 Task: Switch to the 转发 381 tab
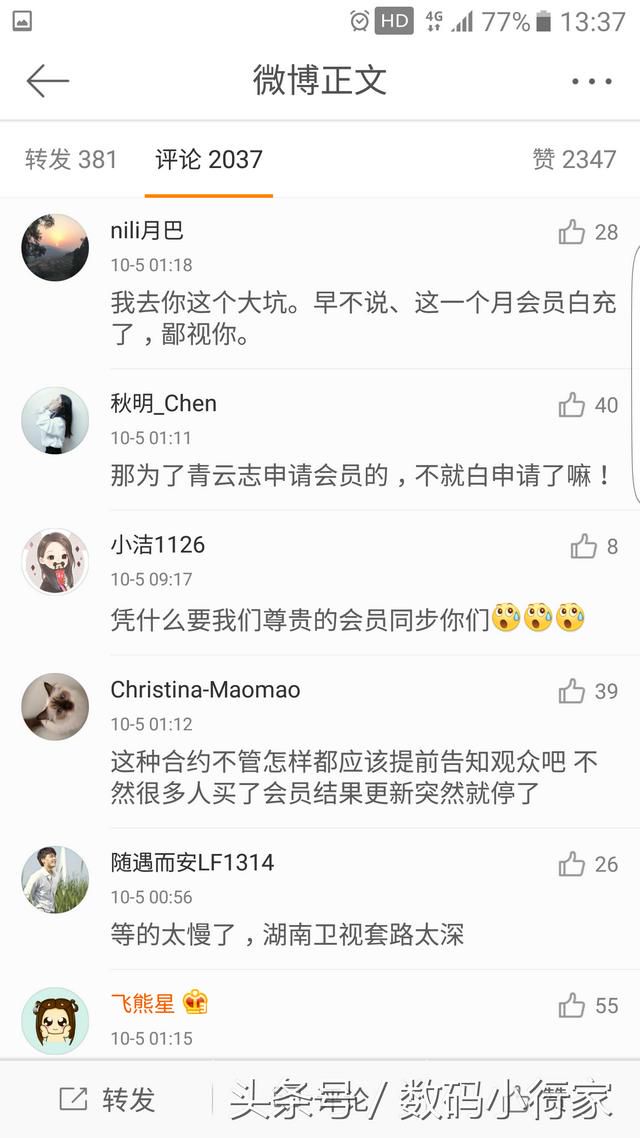coord(71,159)
